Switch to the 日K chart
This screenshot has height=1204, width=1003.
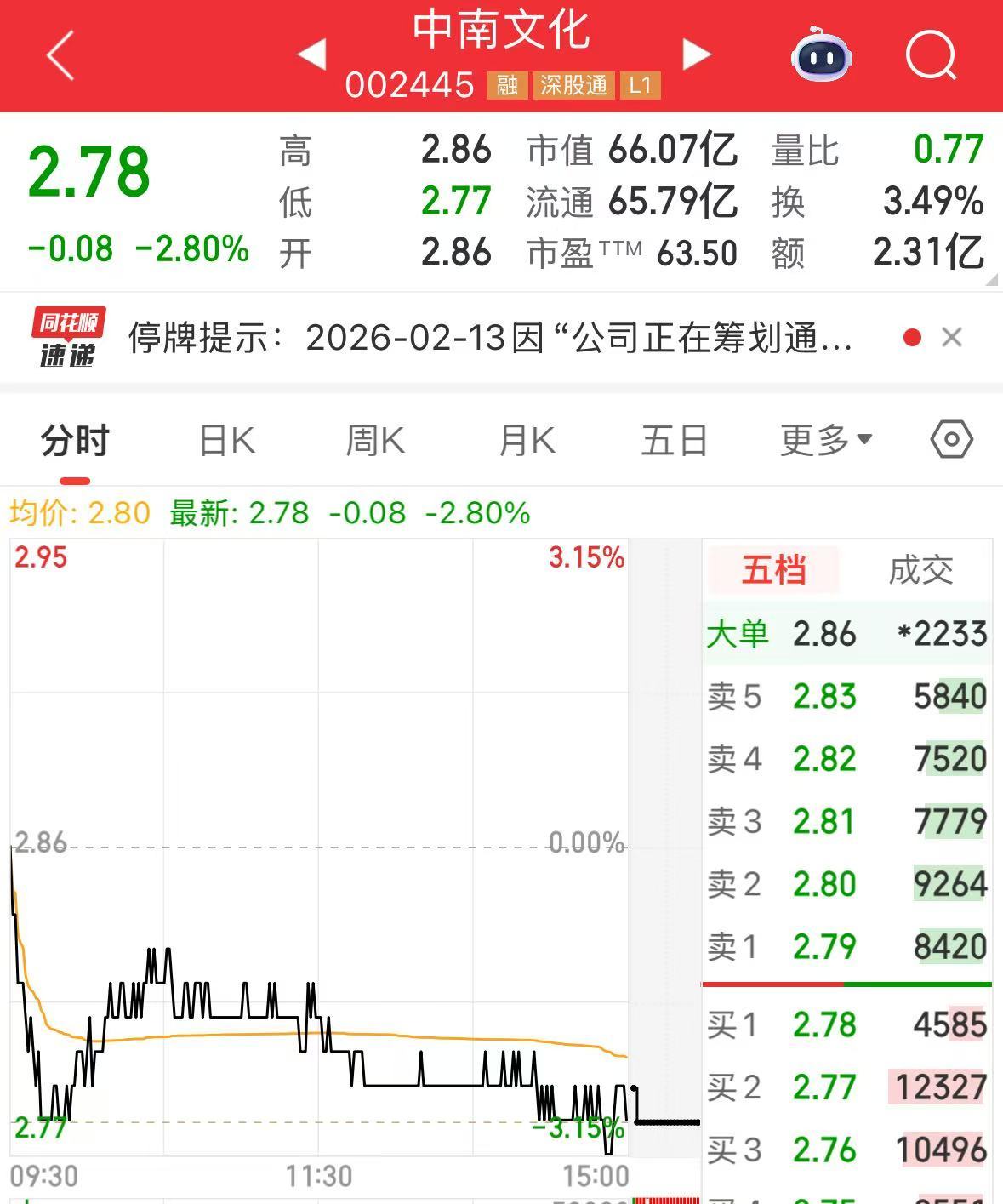click(226, 441)
